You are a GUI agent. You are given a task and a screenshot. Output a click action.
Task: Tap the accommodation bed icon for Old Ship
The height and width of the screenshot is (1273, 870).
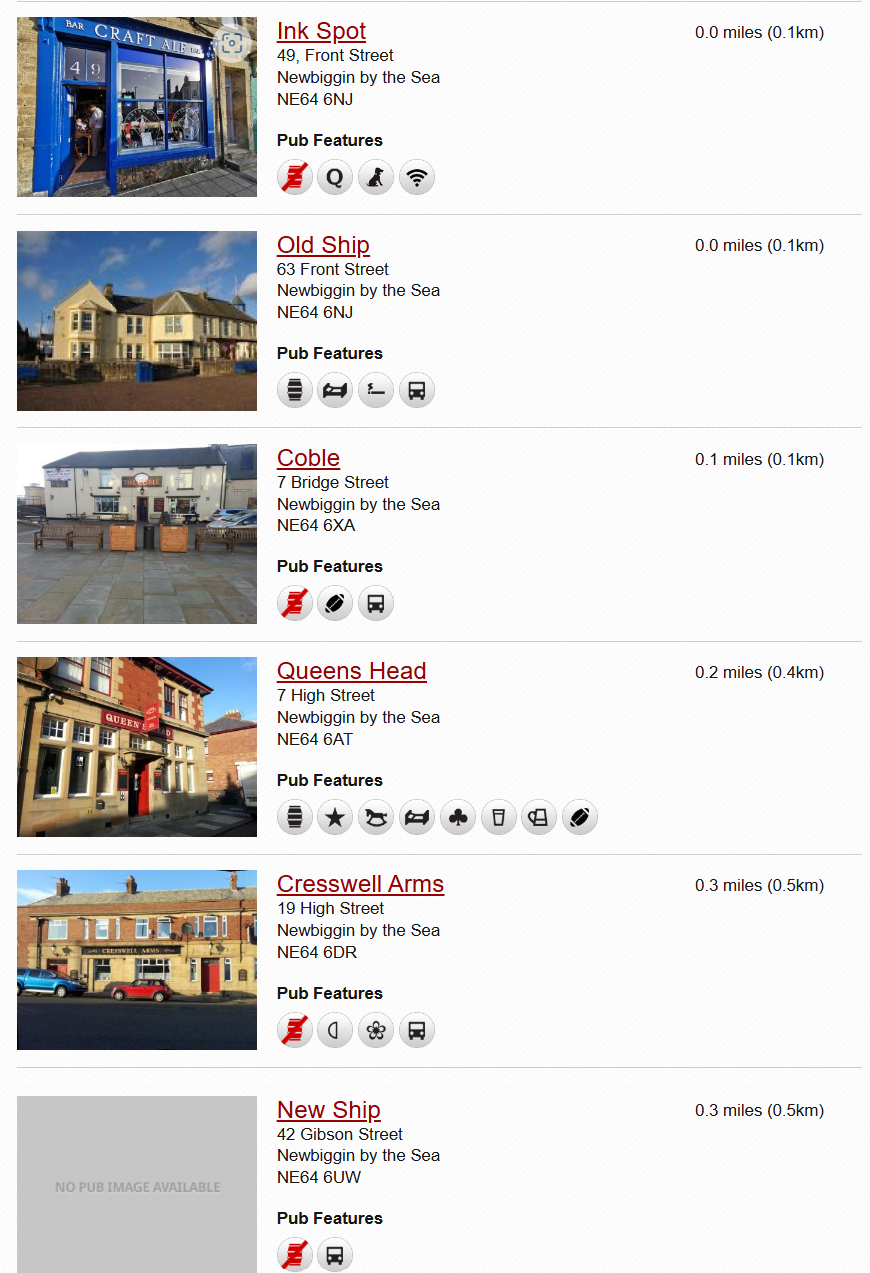335,391
